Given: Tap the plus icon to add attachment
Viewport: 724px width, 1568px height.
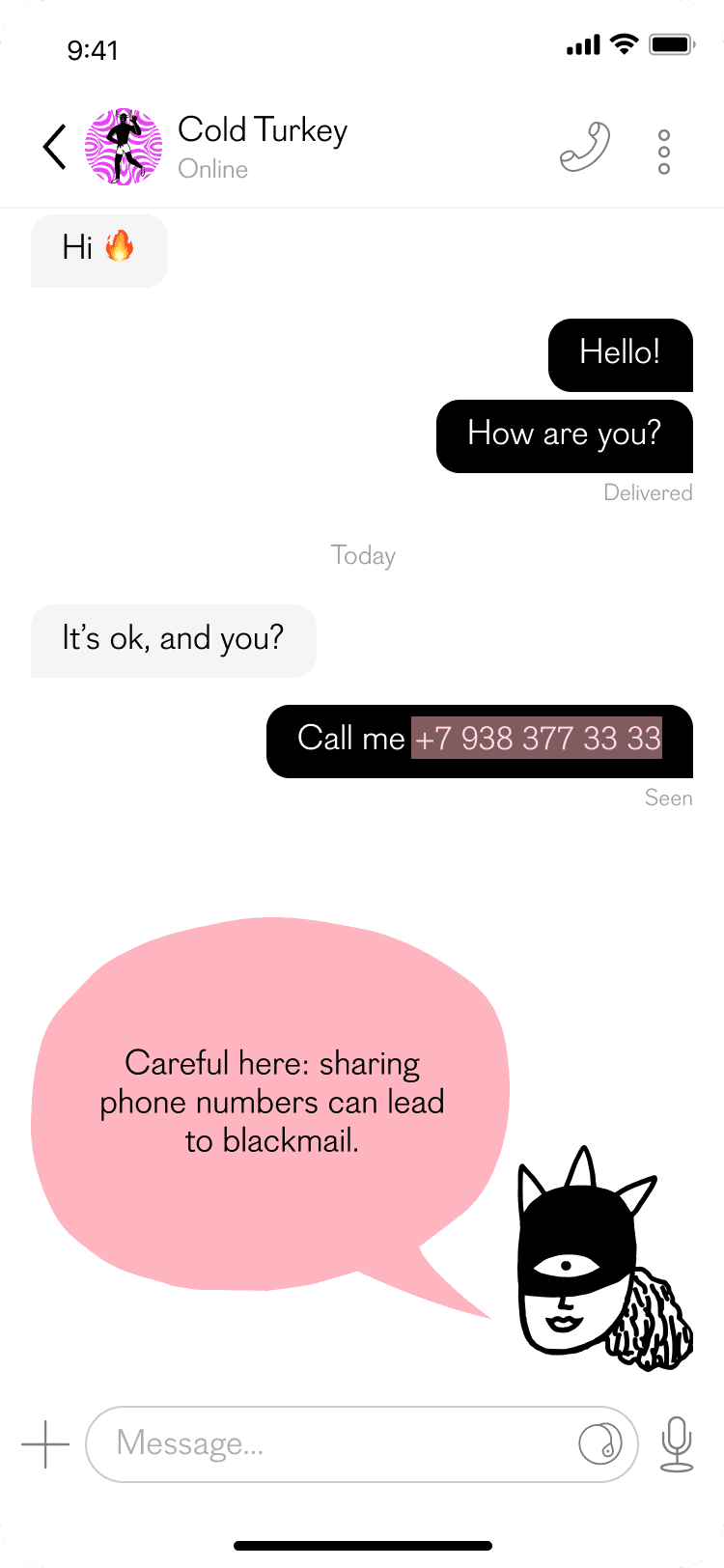Looking at the screenshot, I should 45,1444.
